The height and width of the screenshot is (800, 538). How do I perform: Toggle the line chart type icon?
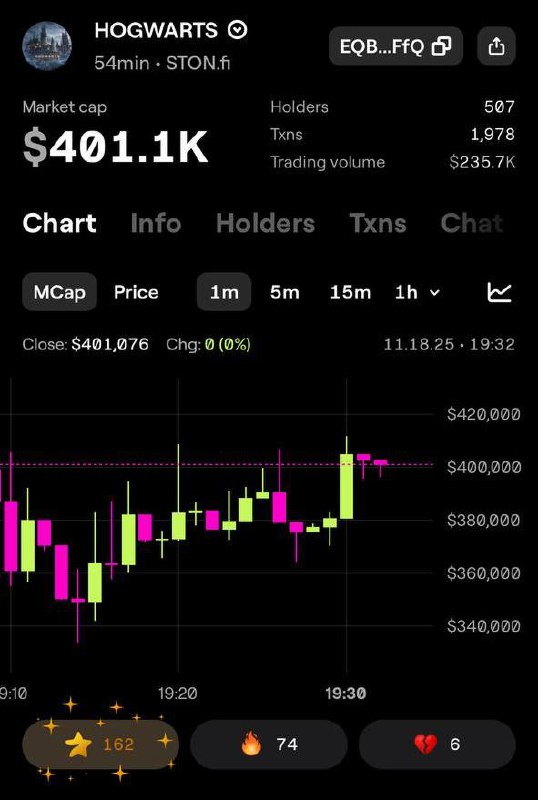[499, 292]
